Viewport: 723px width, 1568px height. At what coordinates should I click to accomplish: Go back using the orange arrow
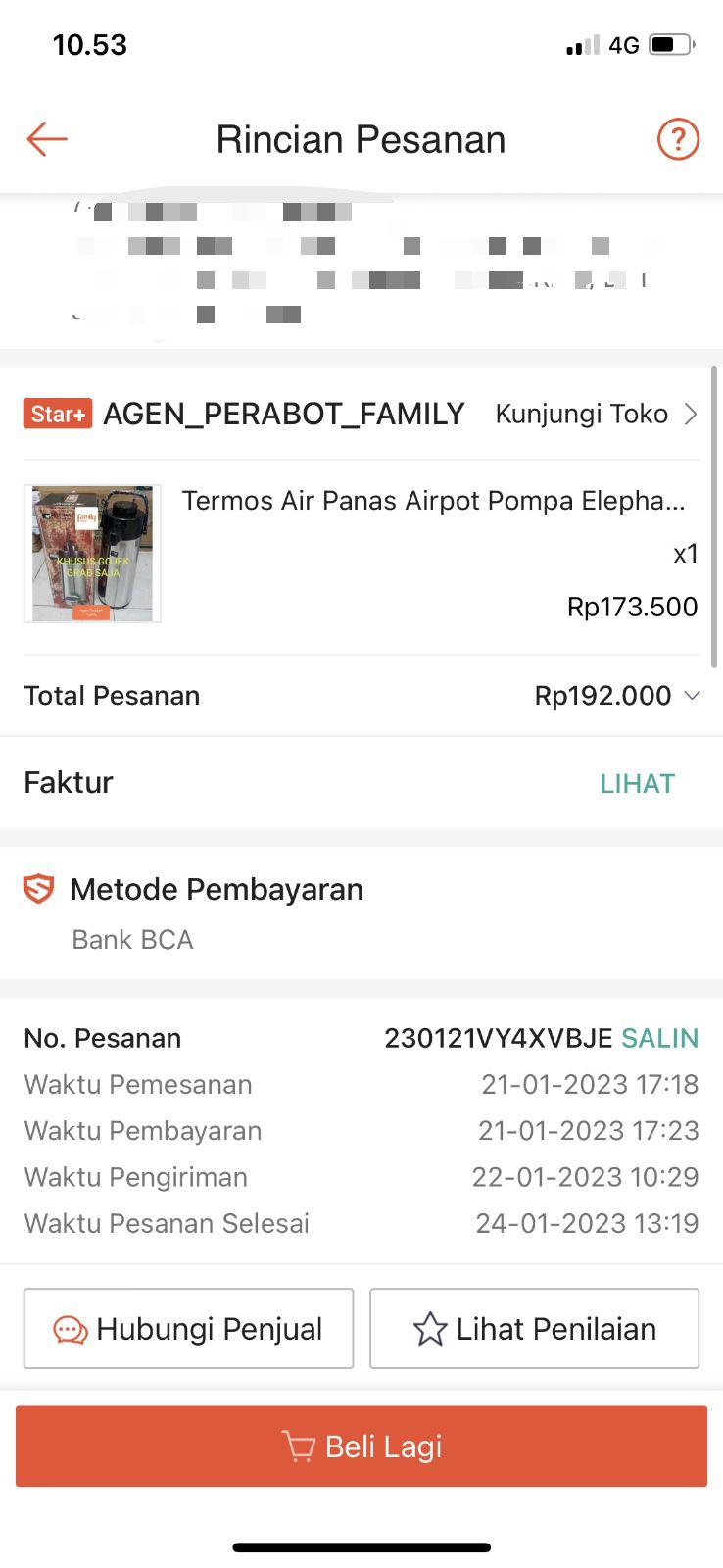point(47,139)
